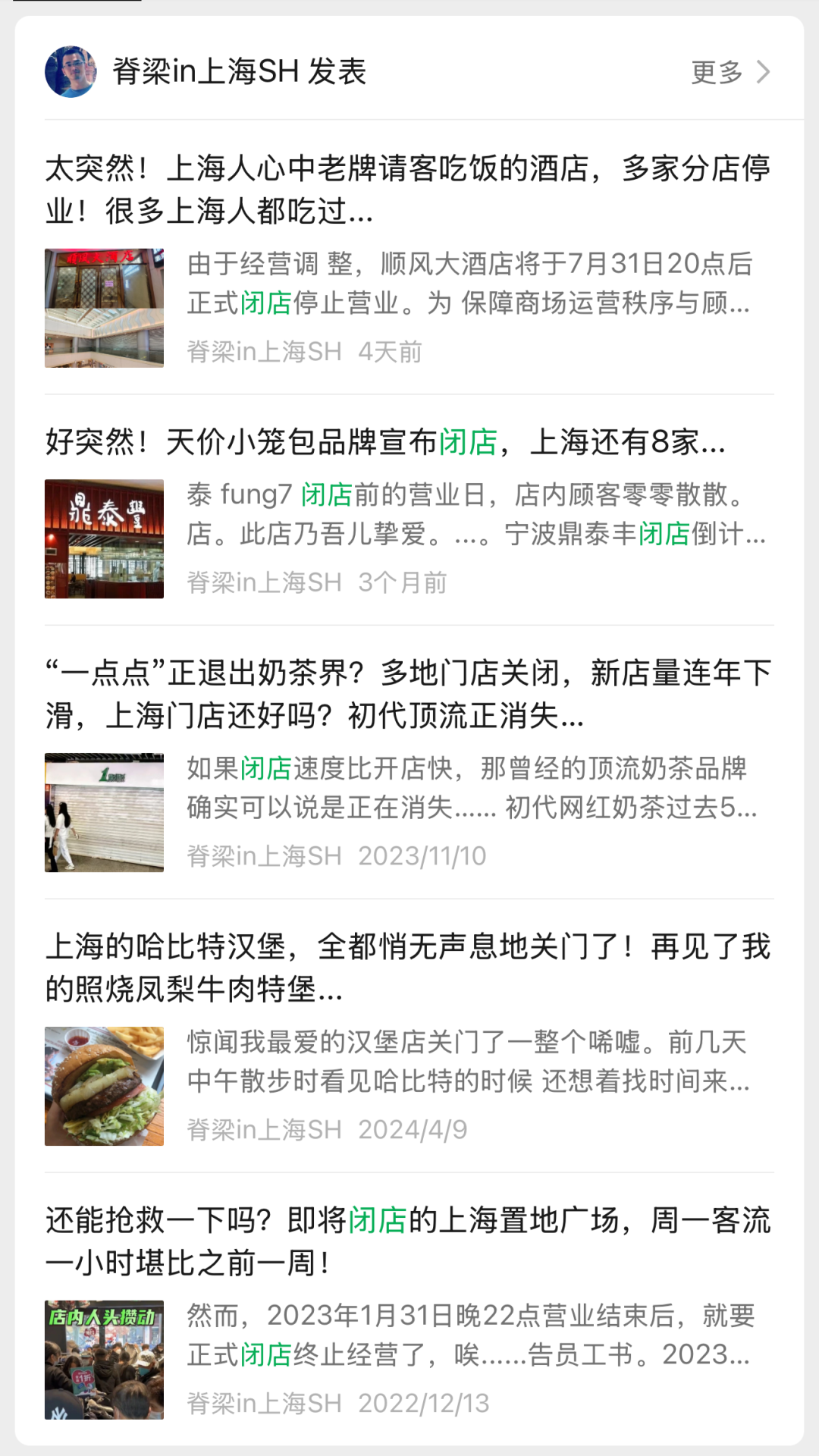View the 上海置地广场 闭店 article

[408, 1241]
